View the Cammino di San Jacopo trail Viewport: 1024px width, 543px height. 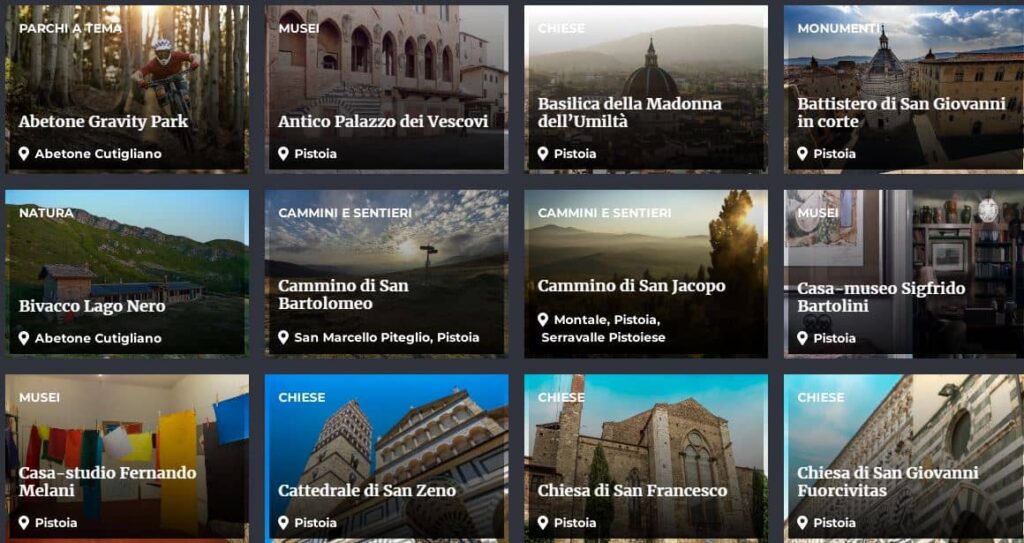pos(646,274)
